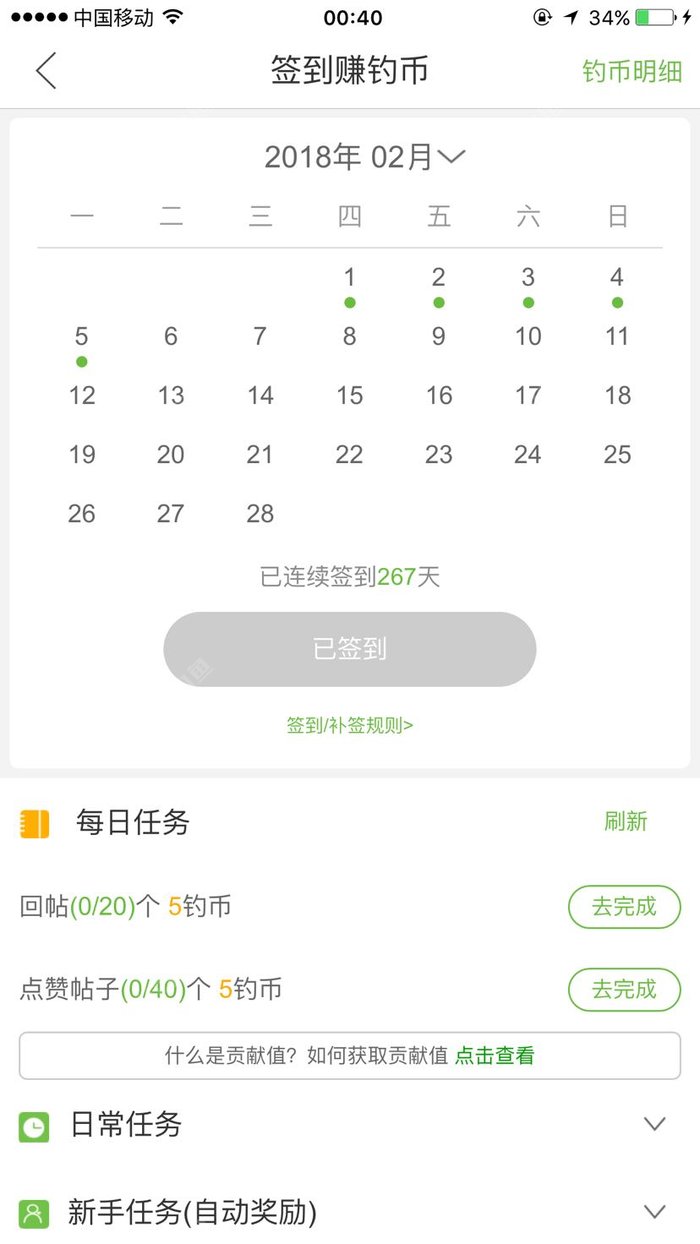Expand the 新手任务(自动奖励) section
This screenshot has width=700, height=1244.
654,1213
